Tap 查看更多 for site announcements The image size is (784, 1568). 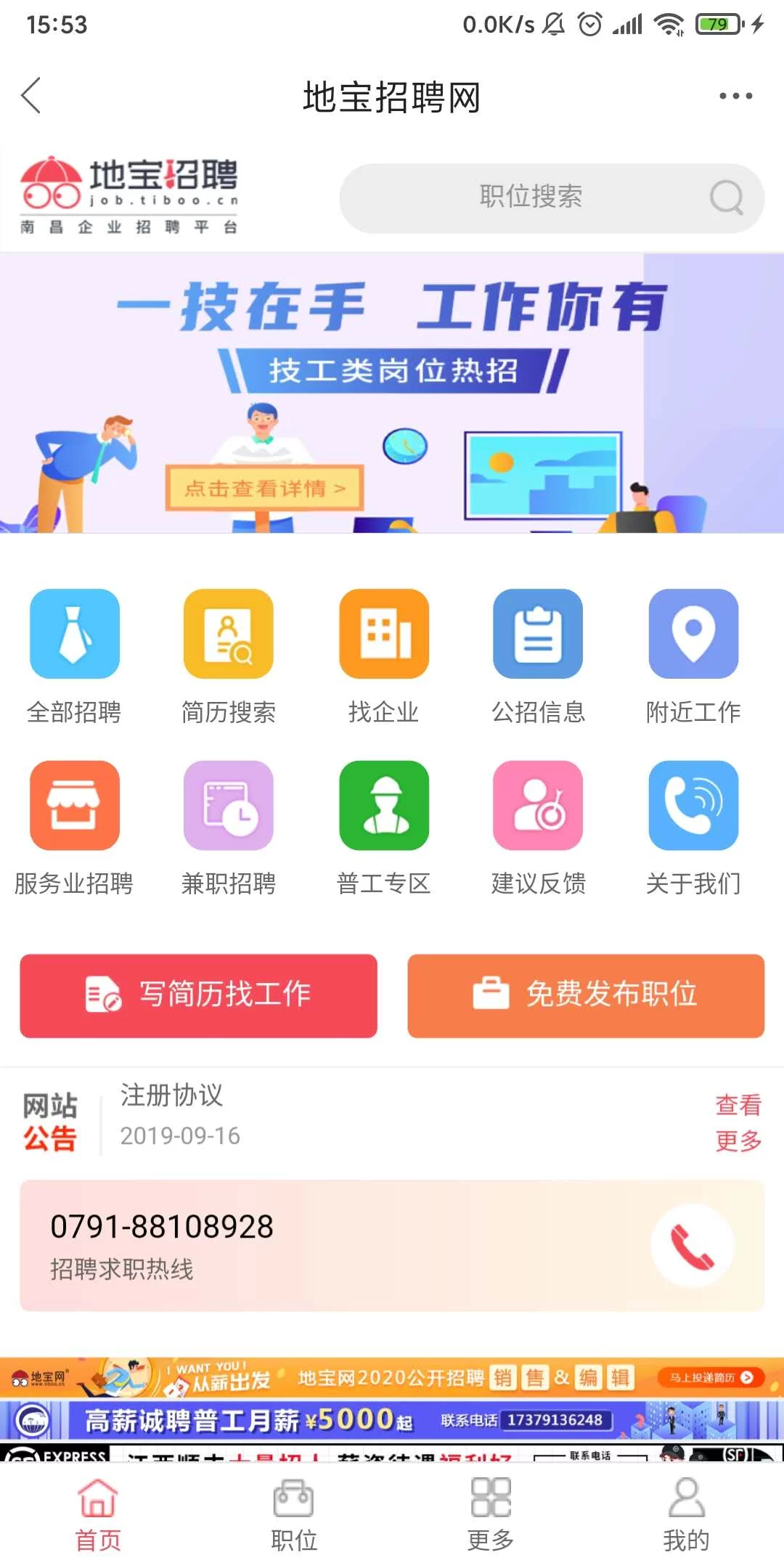pos(738,1123)
